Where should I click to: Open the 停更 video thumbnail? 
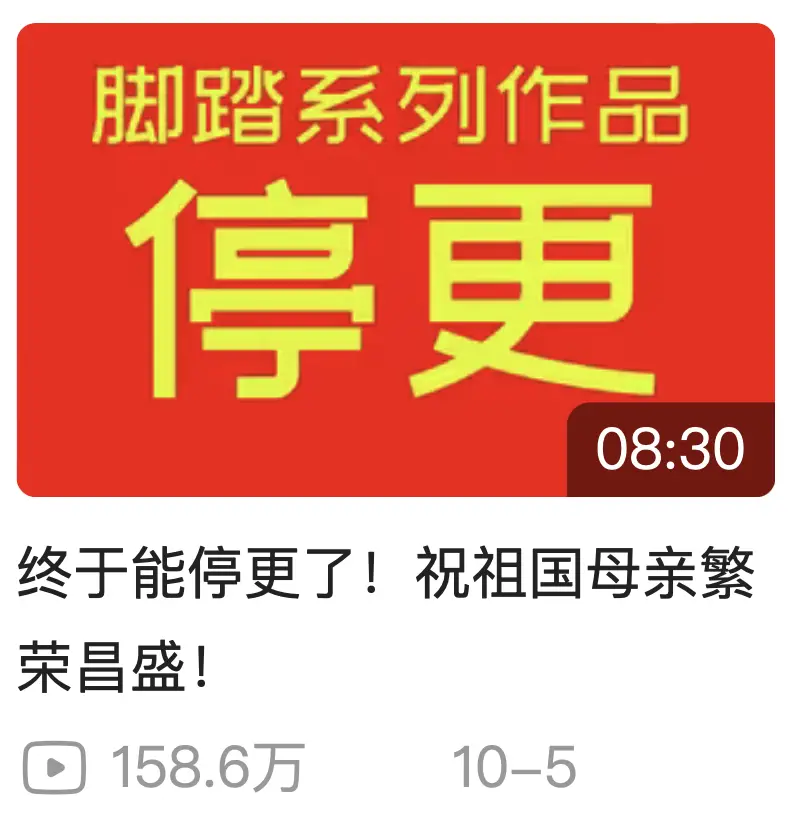(396, 260)
